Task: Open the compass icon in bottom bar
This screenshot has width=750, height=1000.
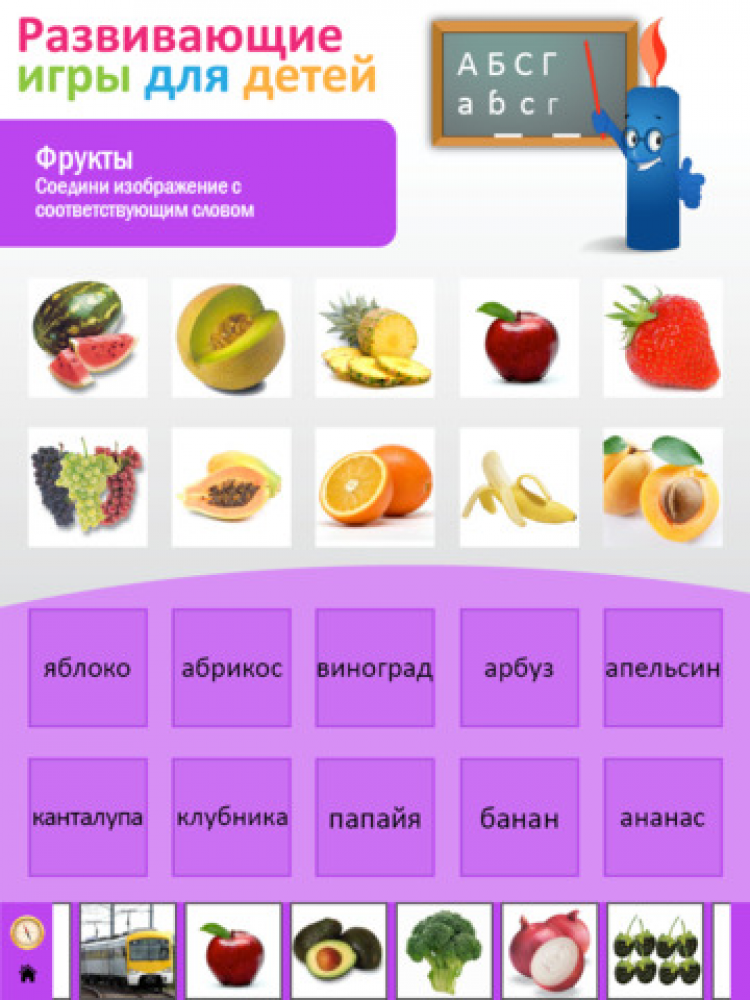Action: pyautogui.click(x=26, y=932)
